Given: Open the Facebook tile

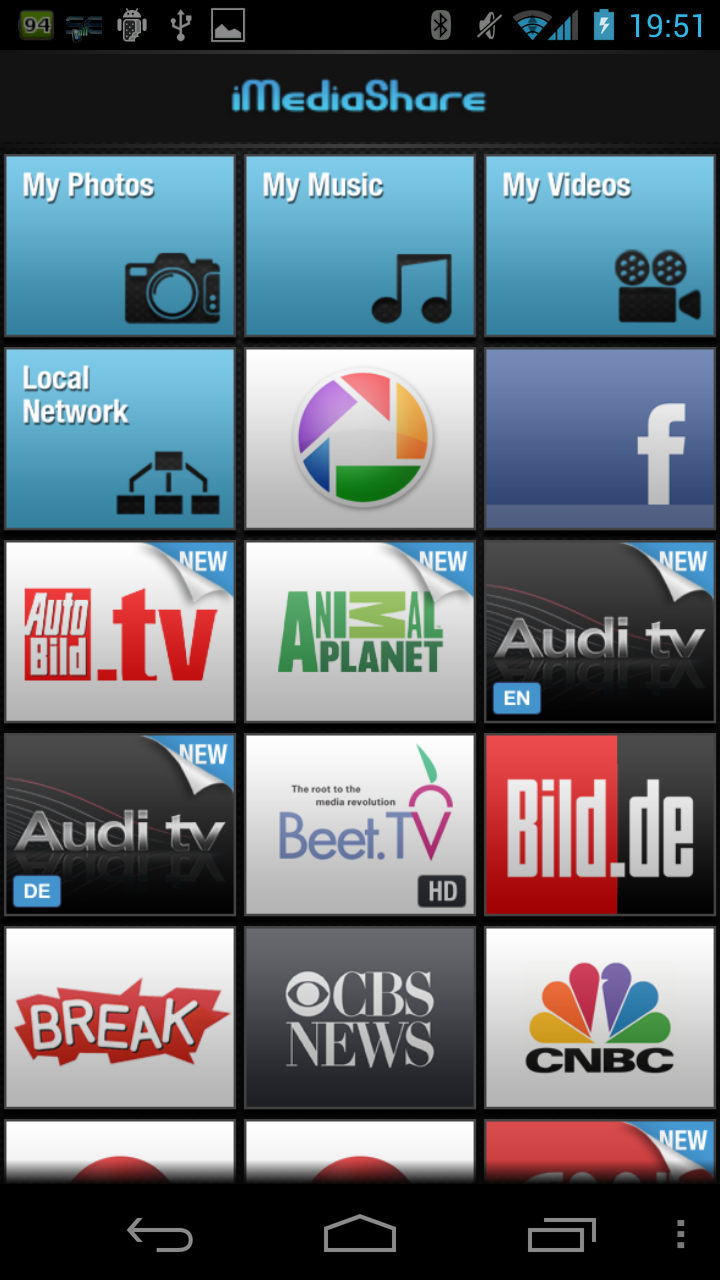Looking at the screenshot, I should click(x=600, y=438).
